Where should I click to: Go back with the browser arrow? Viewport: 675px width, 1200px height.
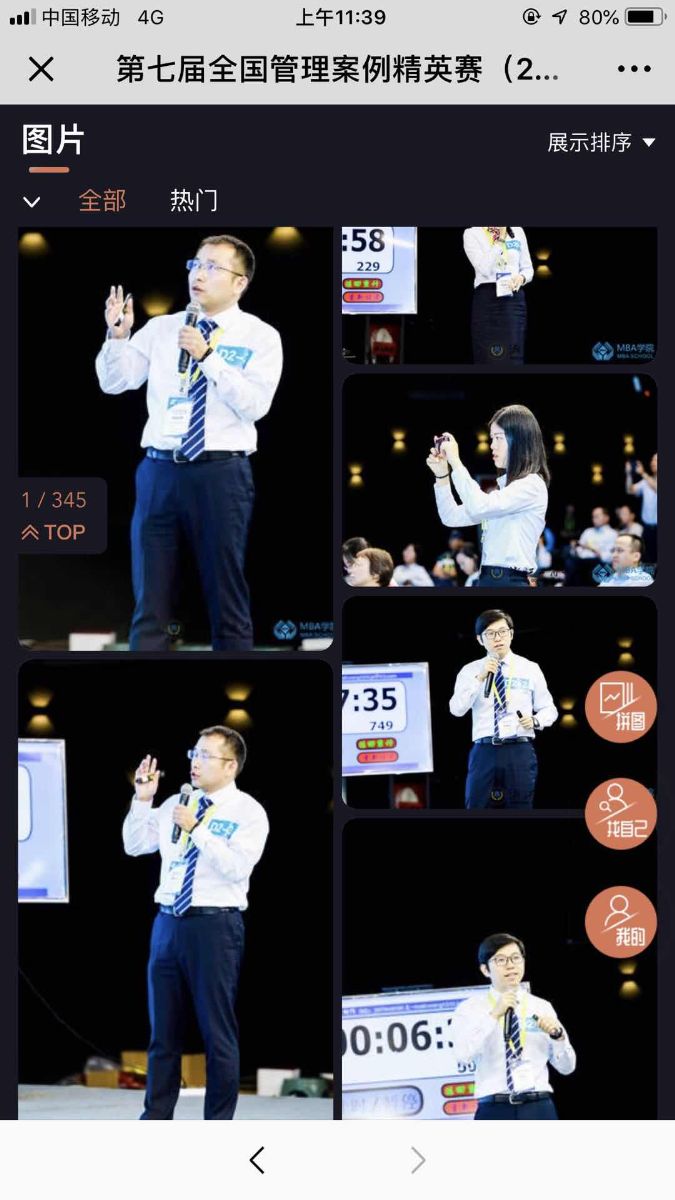coord(257,1160)
